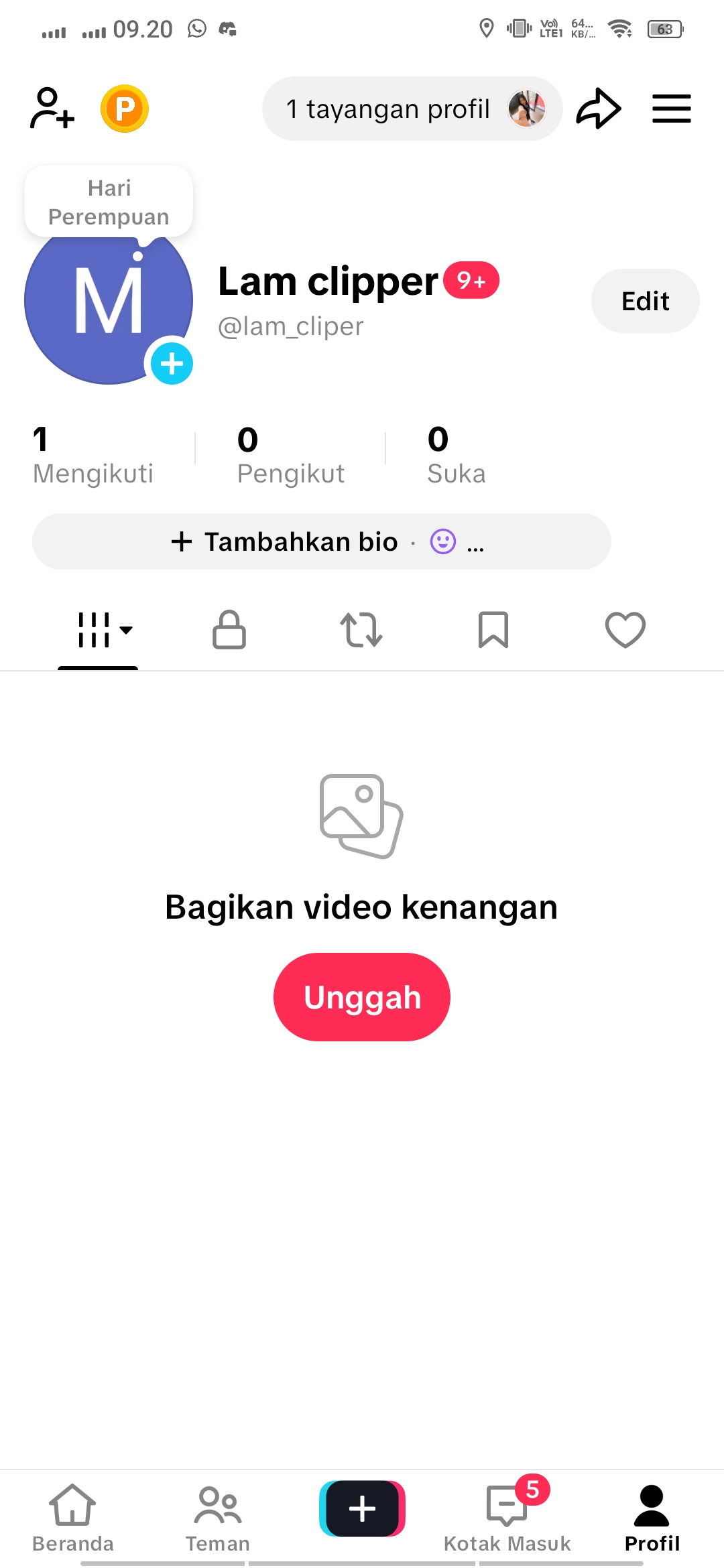The image size is (724, 1568).
Task: Open the hamburger menu
Action: pyautogui.click(x=671, y=109)
